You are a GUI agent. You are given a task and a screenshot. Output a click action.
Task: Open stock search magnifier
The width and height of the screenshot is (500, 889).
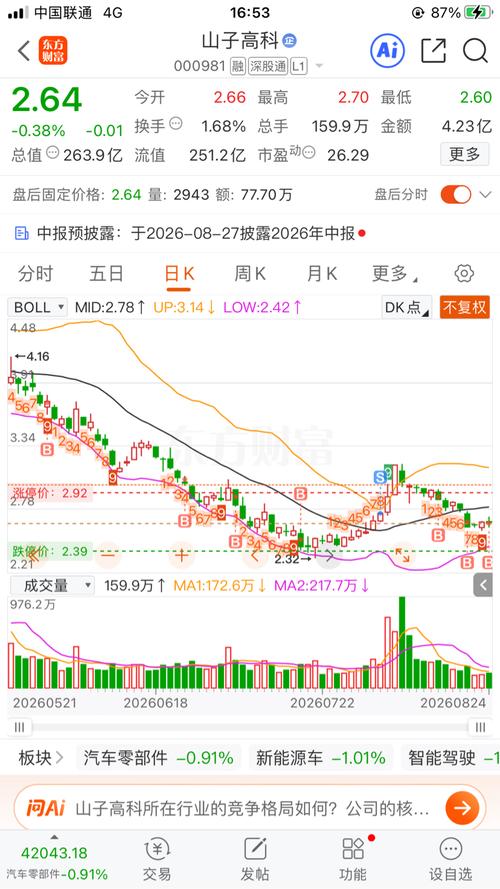pos(475,51)
